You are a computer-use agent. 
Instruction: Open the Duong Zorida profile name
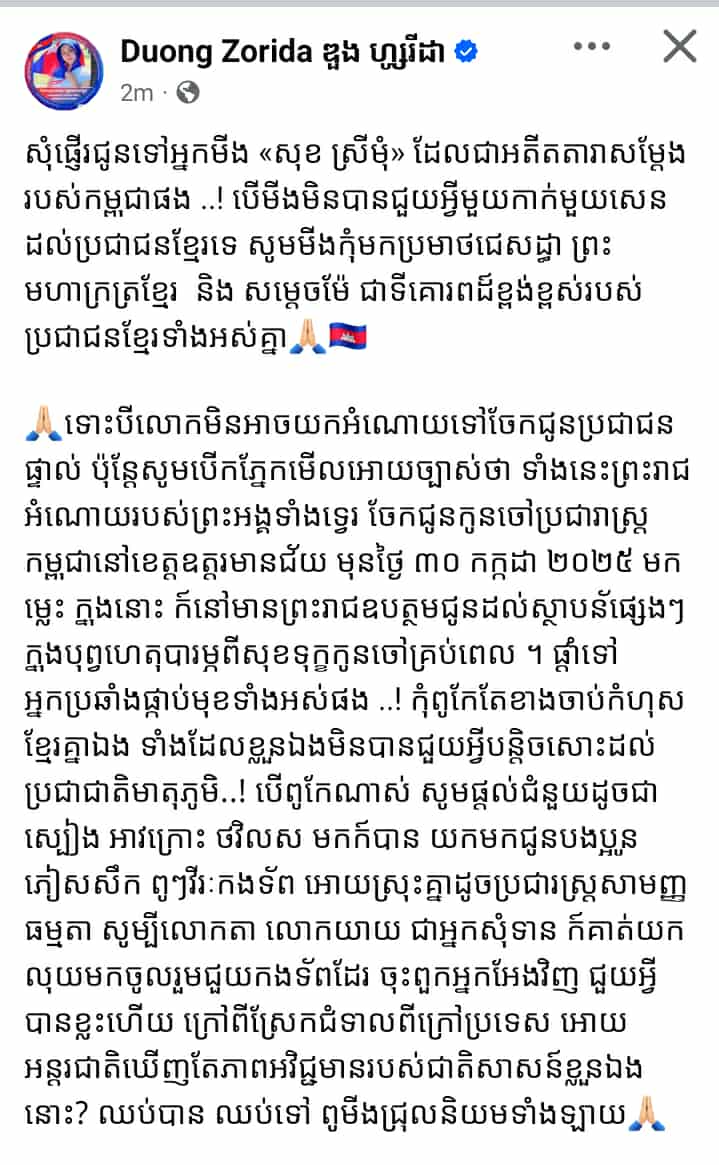282,52
